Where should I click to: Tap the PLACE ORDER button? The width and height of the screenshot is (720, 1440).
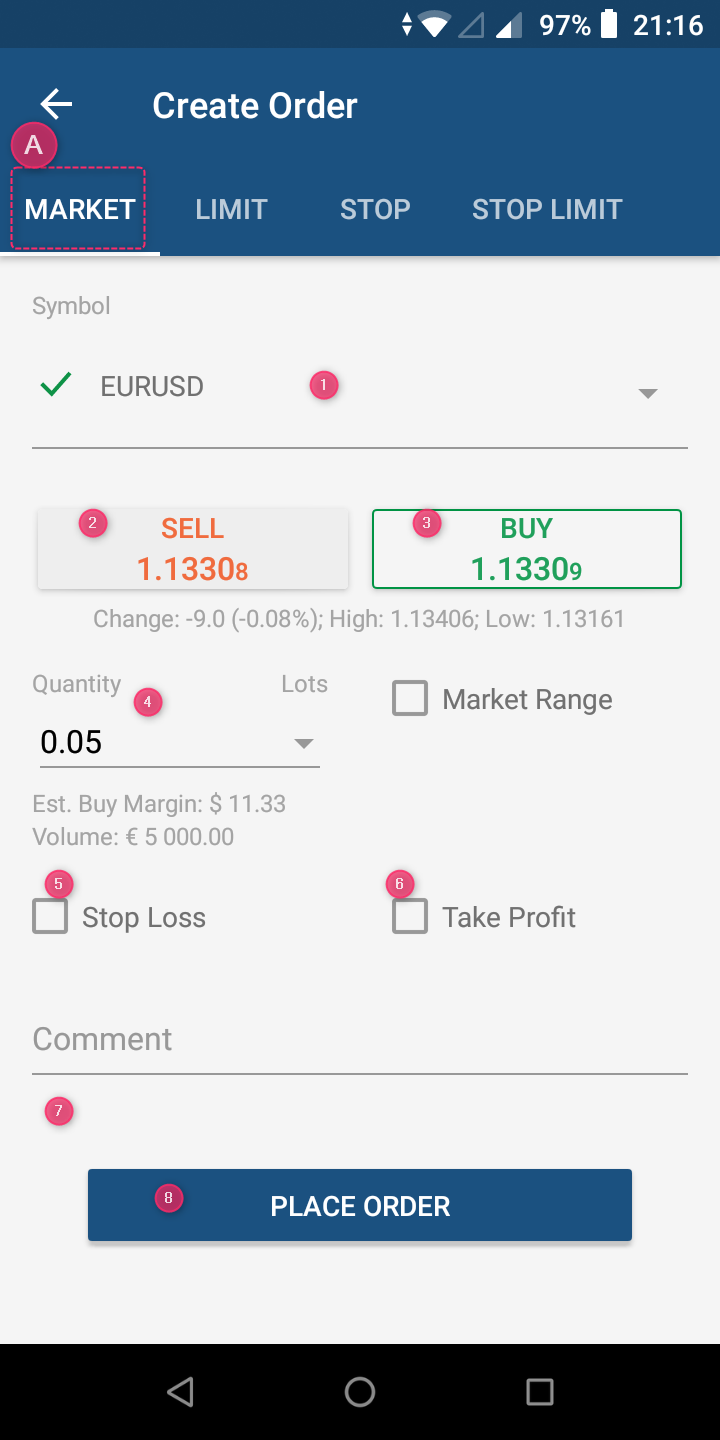(360, 1205)
